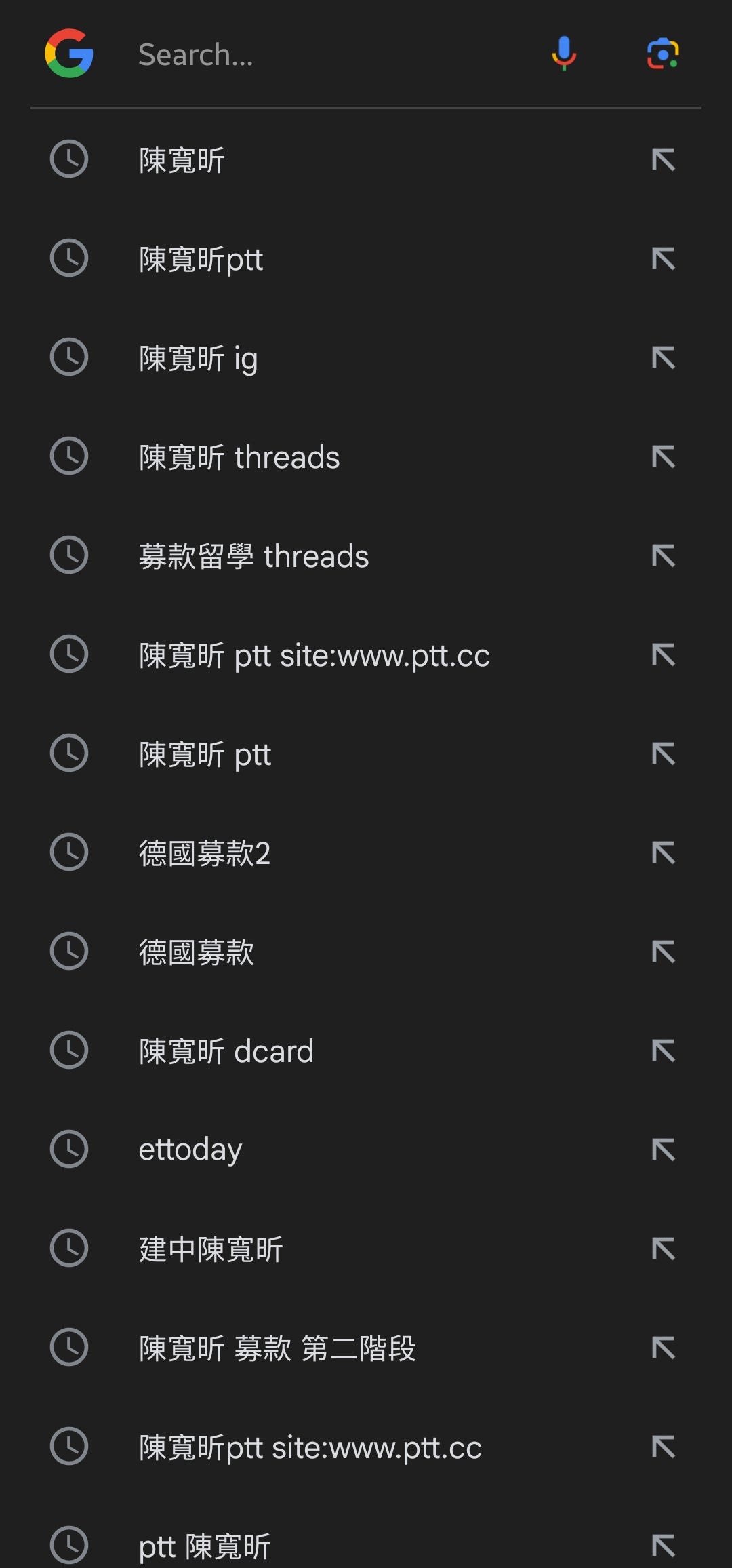Tap the insert arrow next to 募款留學 threads
732x1568 pixels.
pos(664,556)
